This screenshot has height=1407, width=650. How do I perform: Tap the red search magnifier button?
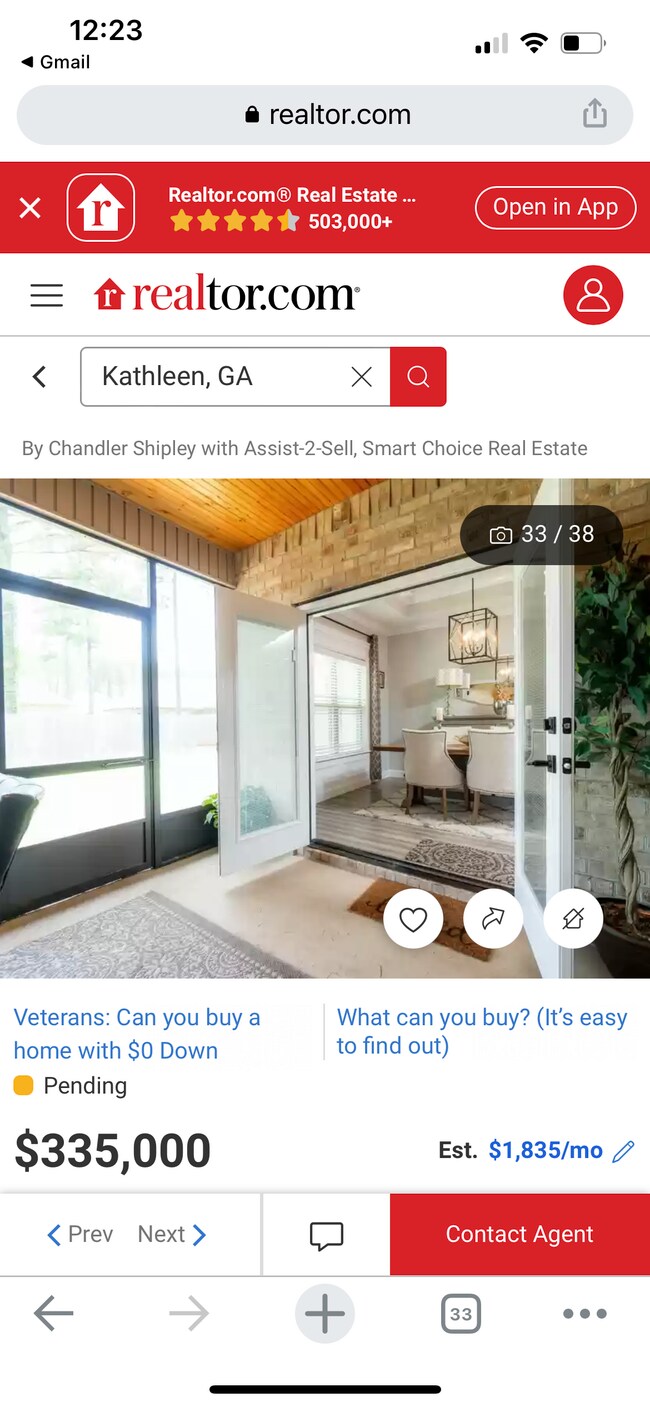tap(418, 377)
